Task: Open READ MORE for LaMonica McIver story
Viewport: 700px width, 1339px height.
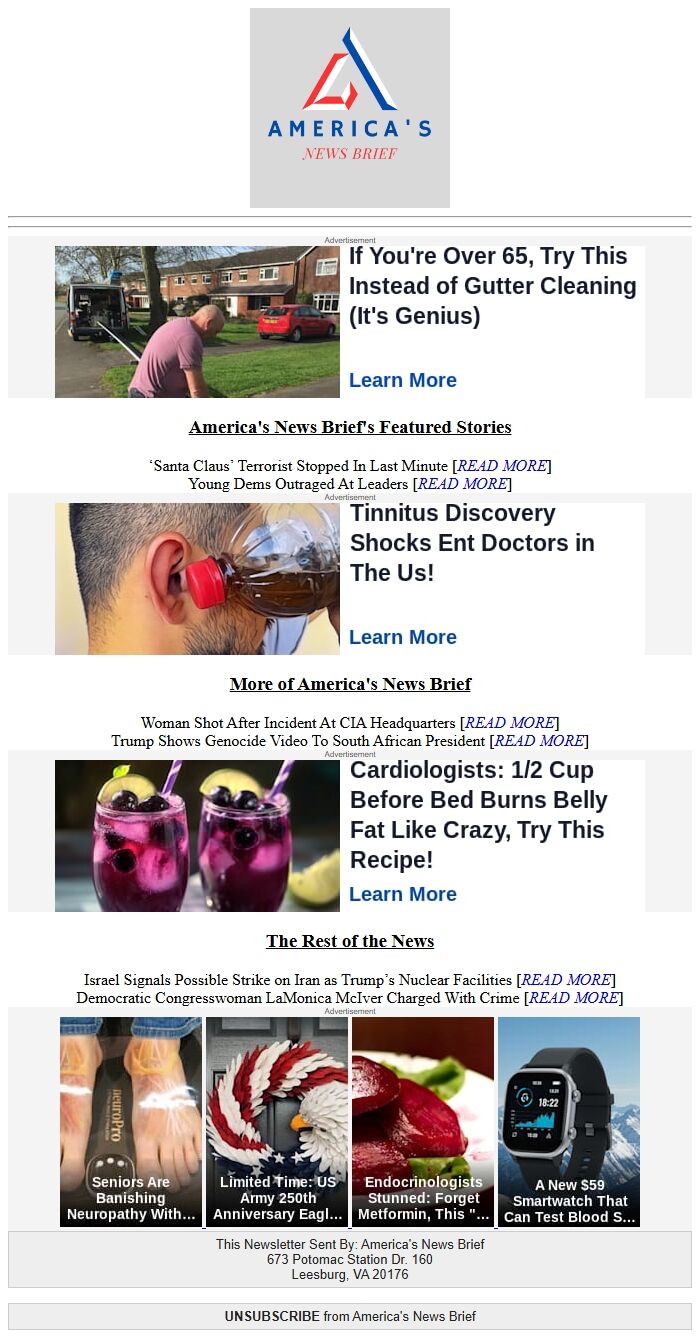Action: tap(572, 998)
